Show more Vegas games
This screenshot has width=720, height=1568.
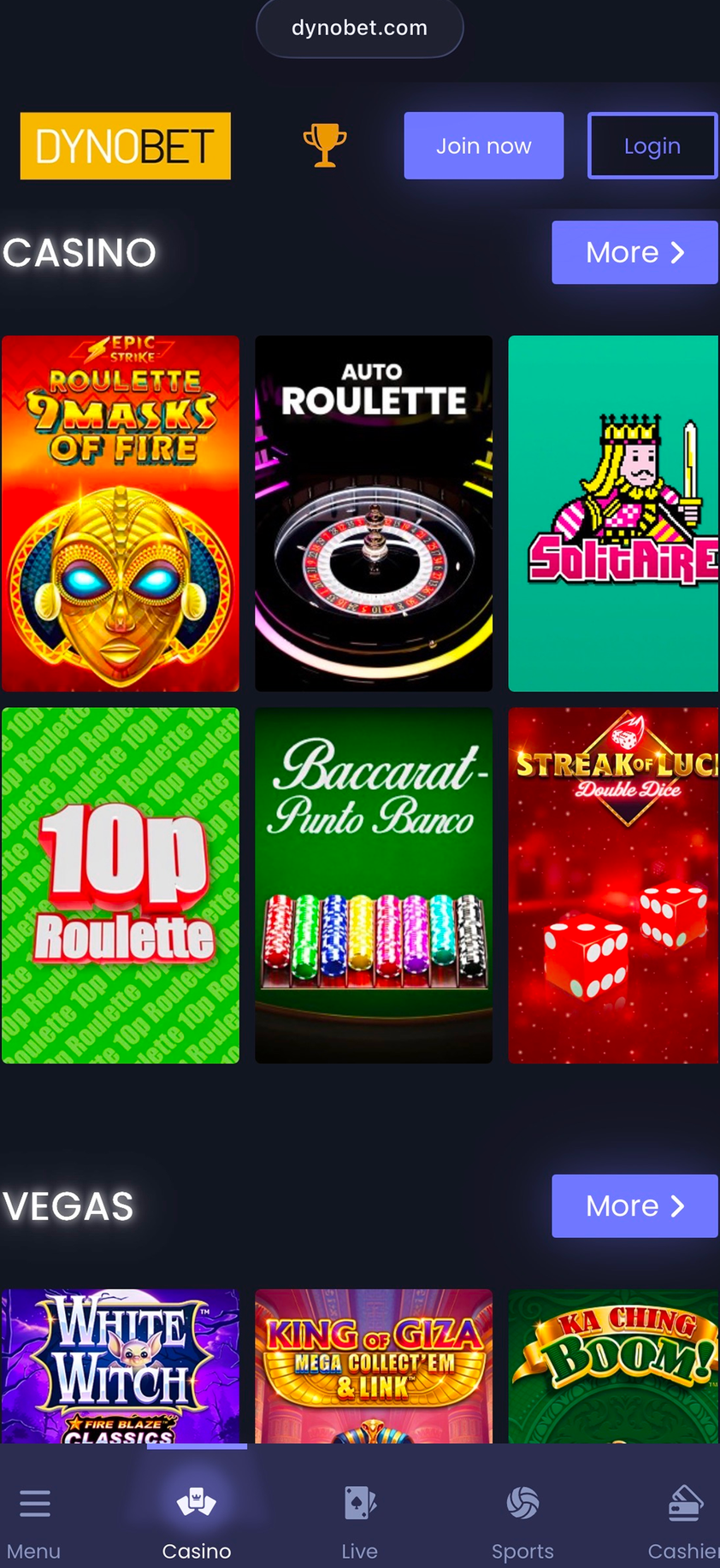(x=634, y=1205)
